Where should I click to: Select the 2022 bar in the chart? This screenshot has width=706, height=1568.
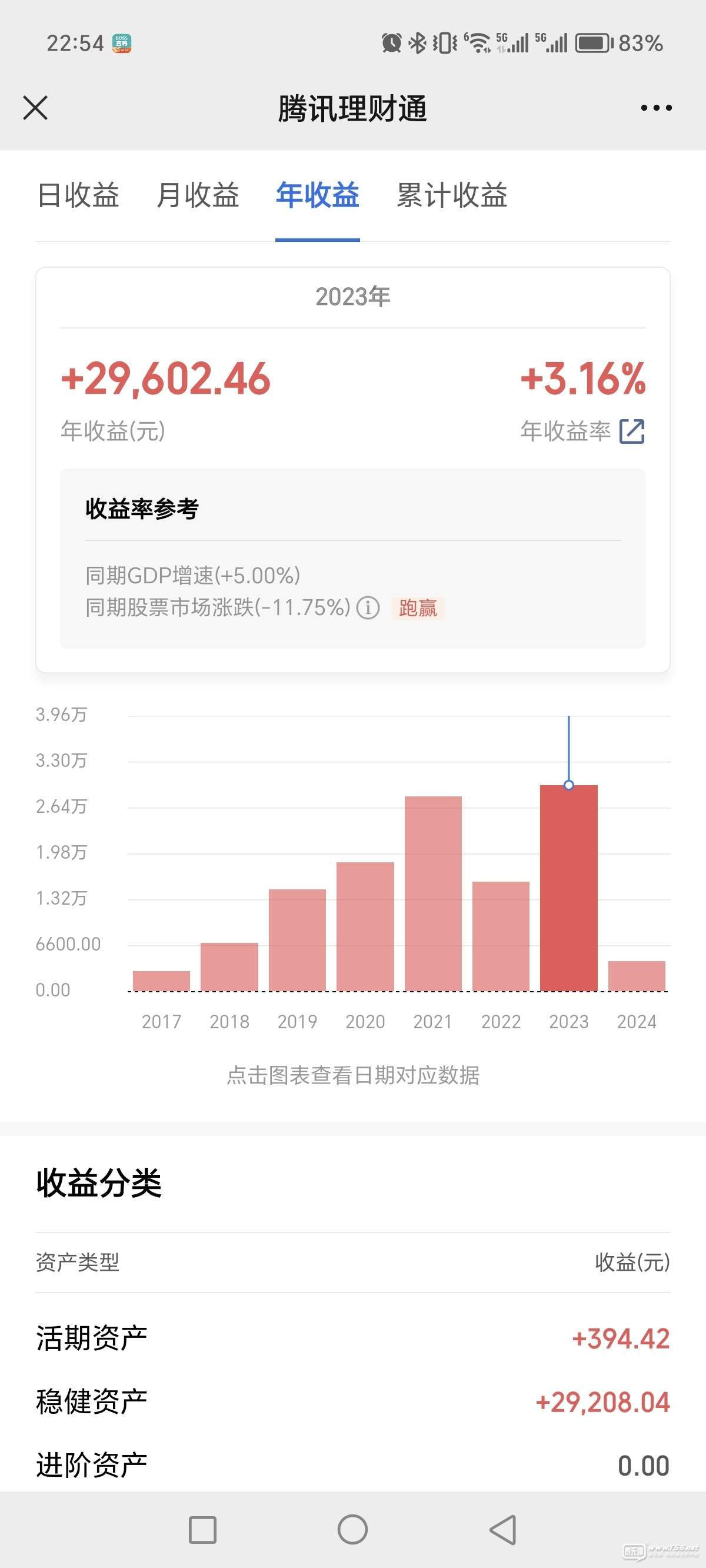(x=501, y=936)
